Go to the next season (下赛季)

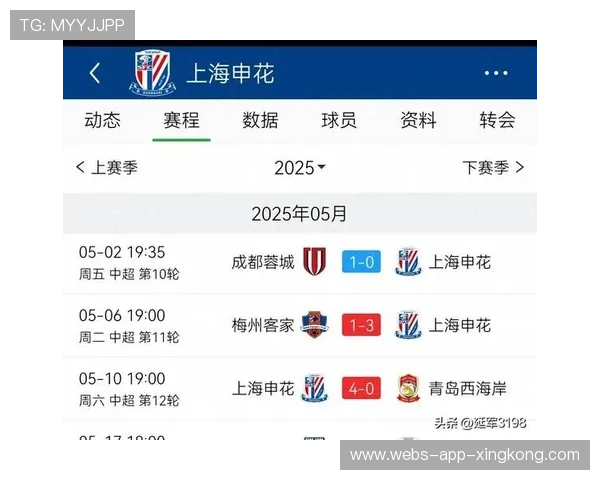pos(493,168)
